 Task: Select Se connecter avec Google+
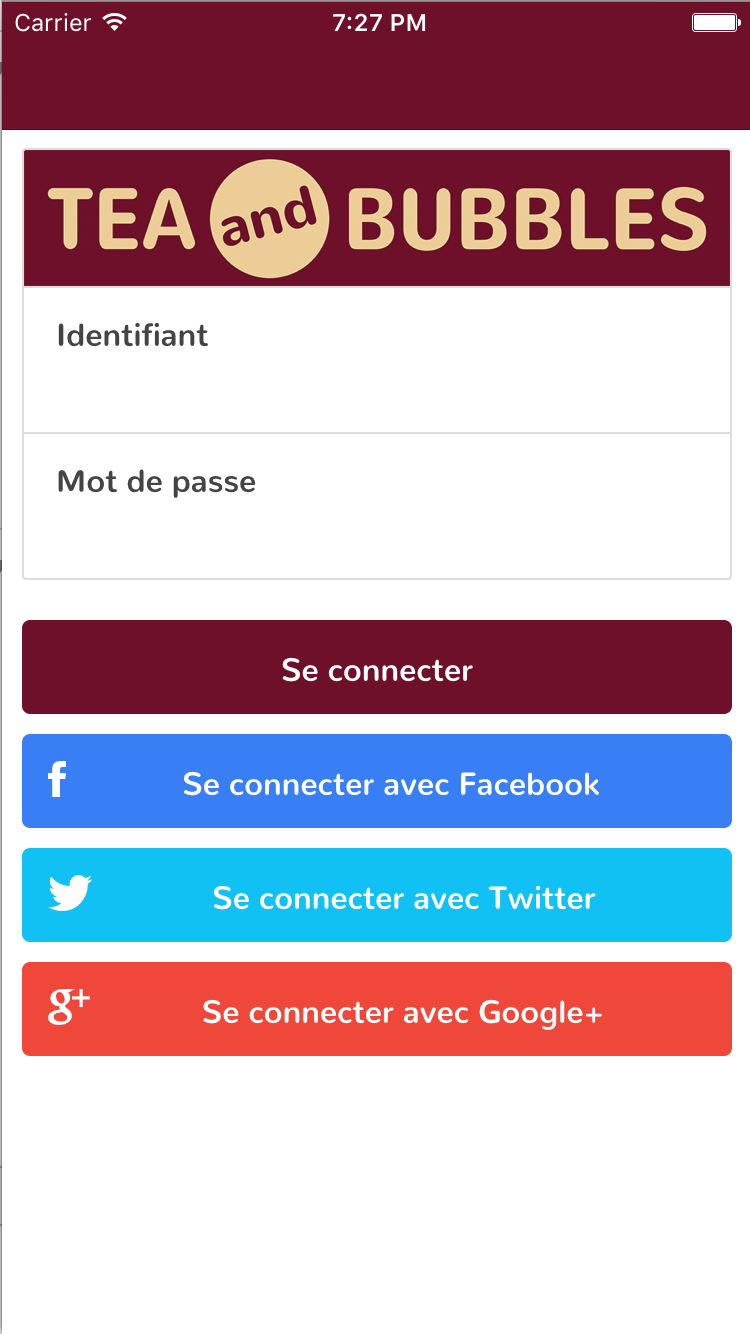(377, 1009)
